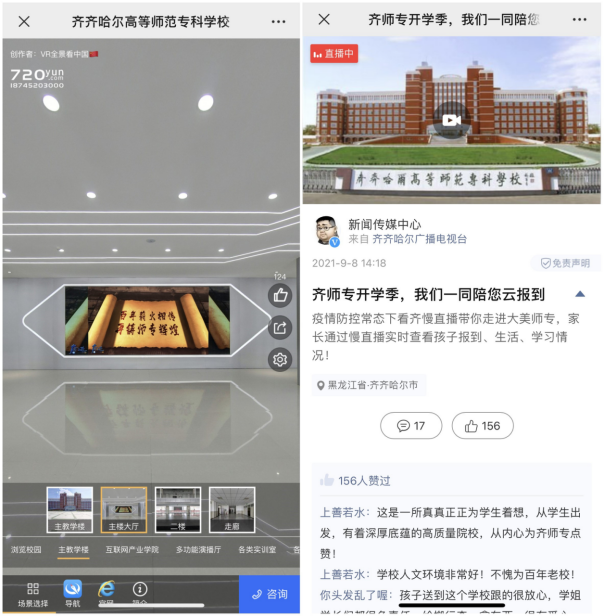Like the post with 156 likes
Image resolution: width=605 pixels, height=616 pixels.
(483, 426)
